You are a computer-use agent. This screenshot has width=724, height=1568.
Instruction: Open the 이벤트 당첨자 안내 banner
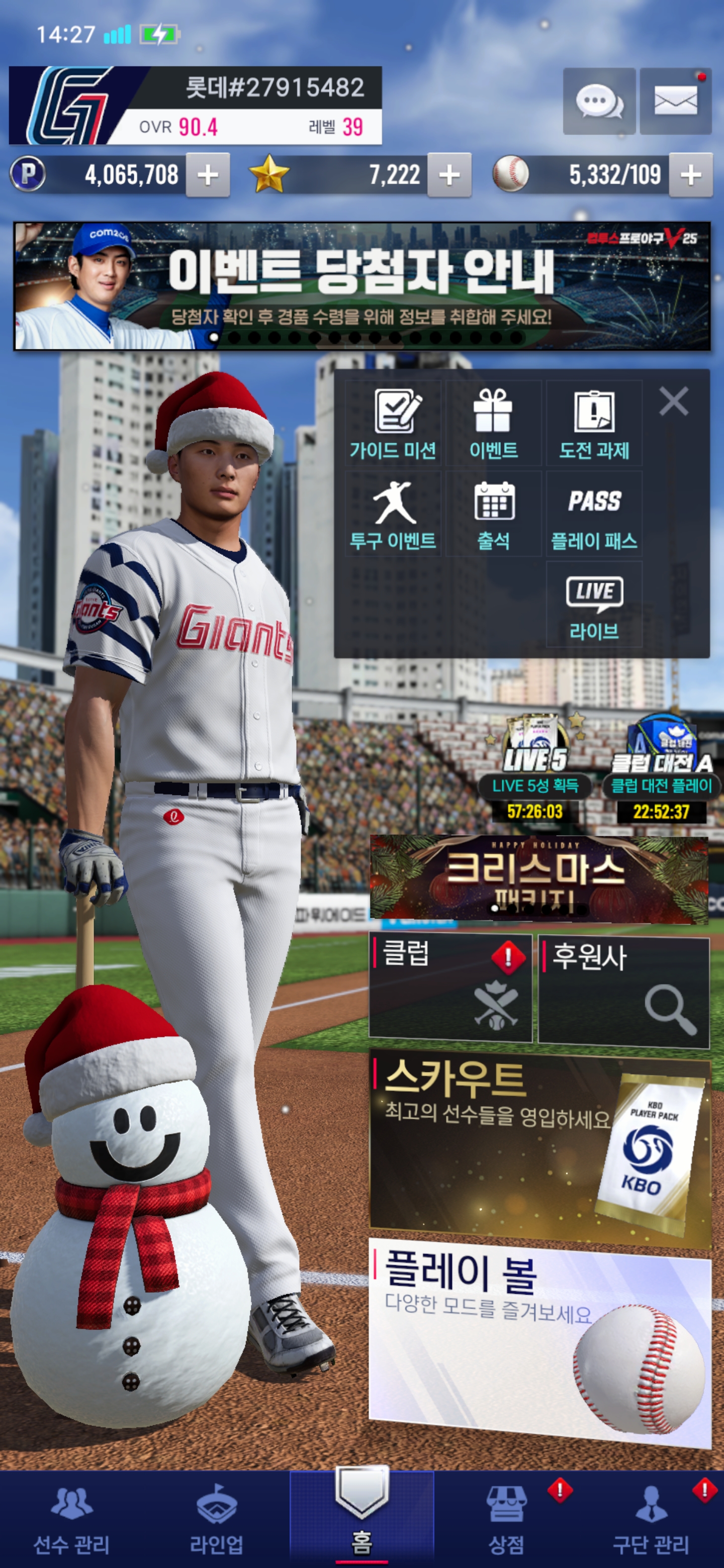coord(361,286)
